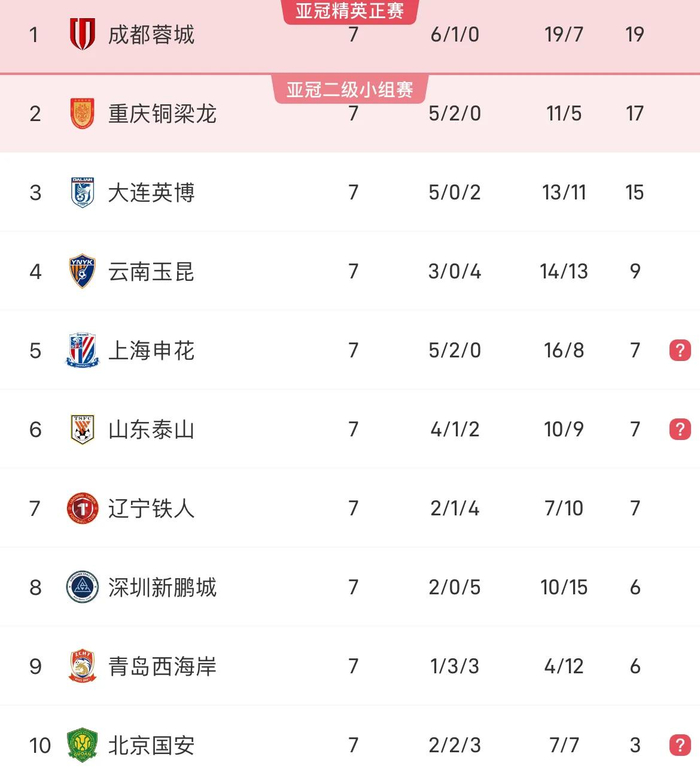This screenshot has width=700, height=777.
Task: Show the points note for 山东泰山
Action: 680,430
